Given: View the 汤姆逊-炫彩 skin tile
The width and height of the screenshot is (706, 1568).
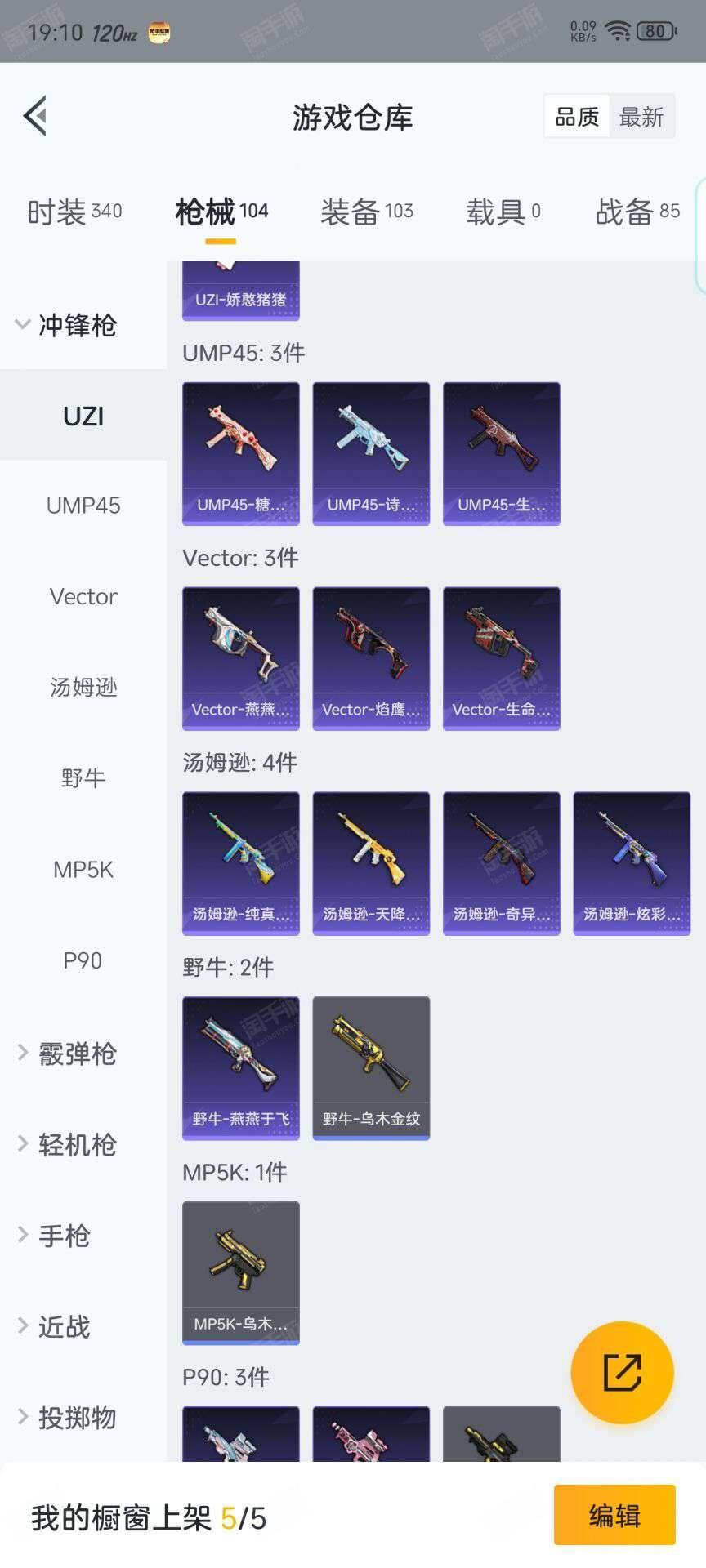Looking at the screenshot, I should pyautogui.click(x=632, y=863).
